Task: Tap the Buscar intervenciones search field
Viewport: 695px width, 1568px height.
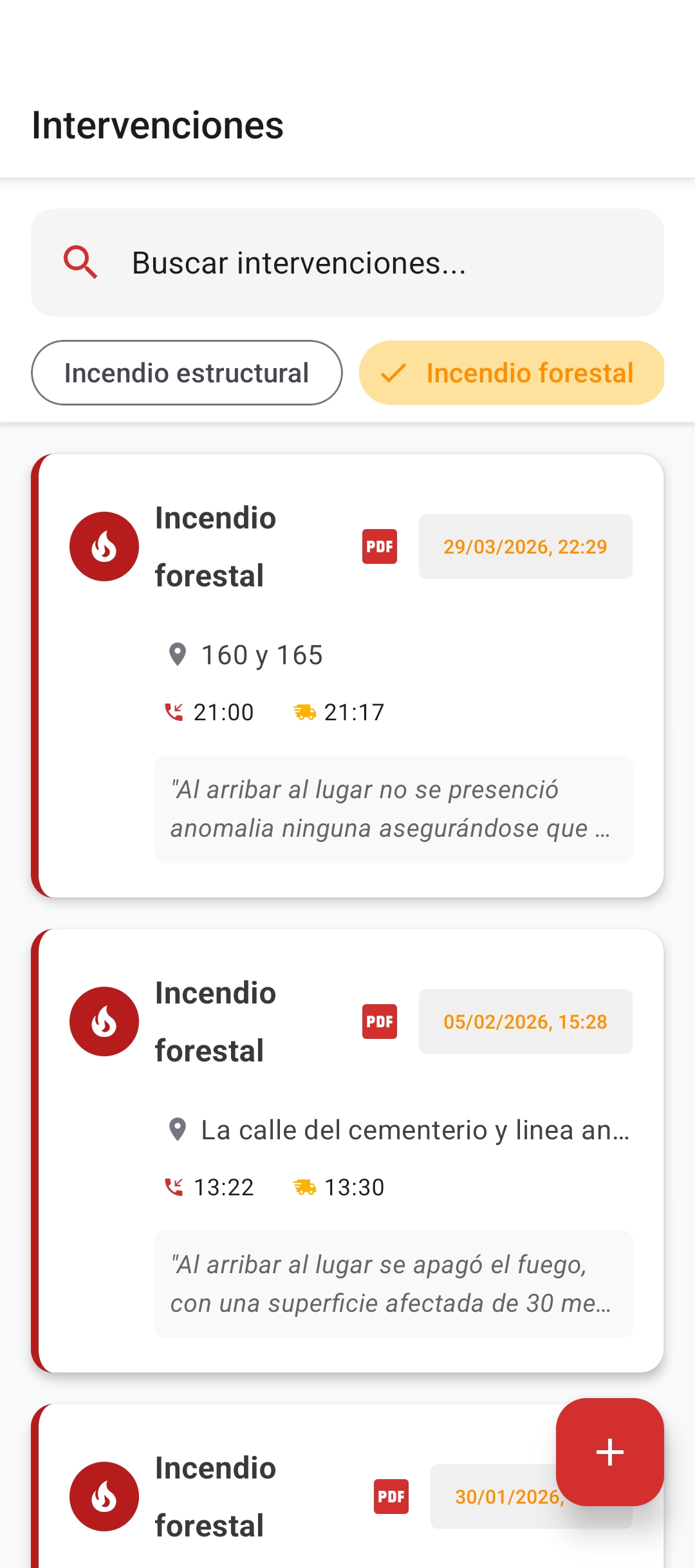Action: coord(347,263)
